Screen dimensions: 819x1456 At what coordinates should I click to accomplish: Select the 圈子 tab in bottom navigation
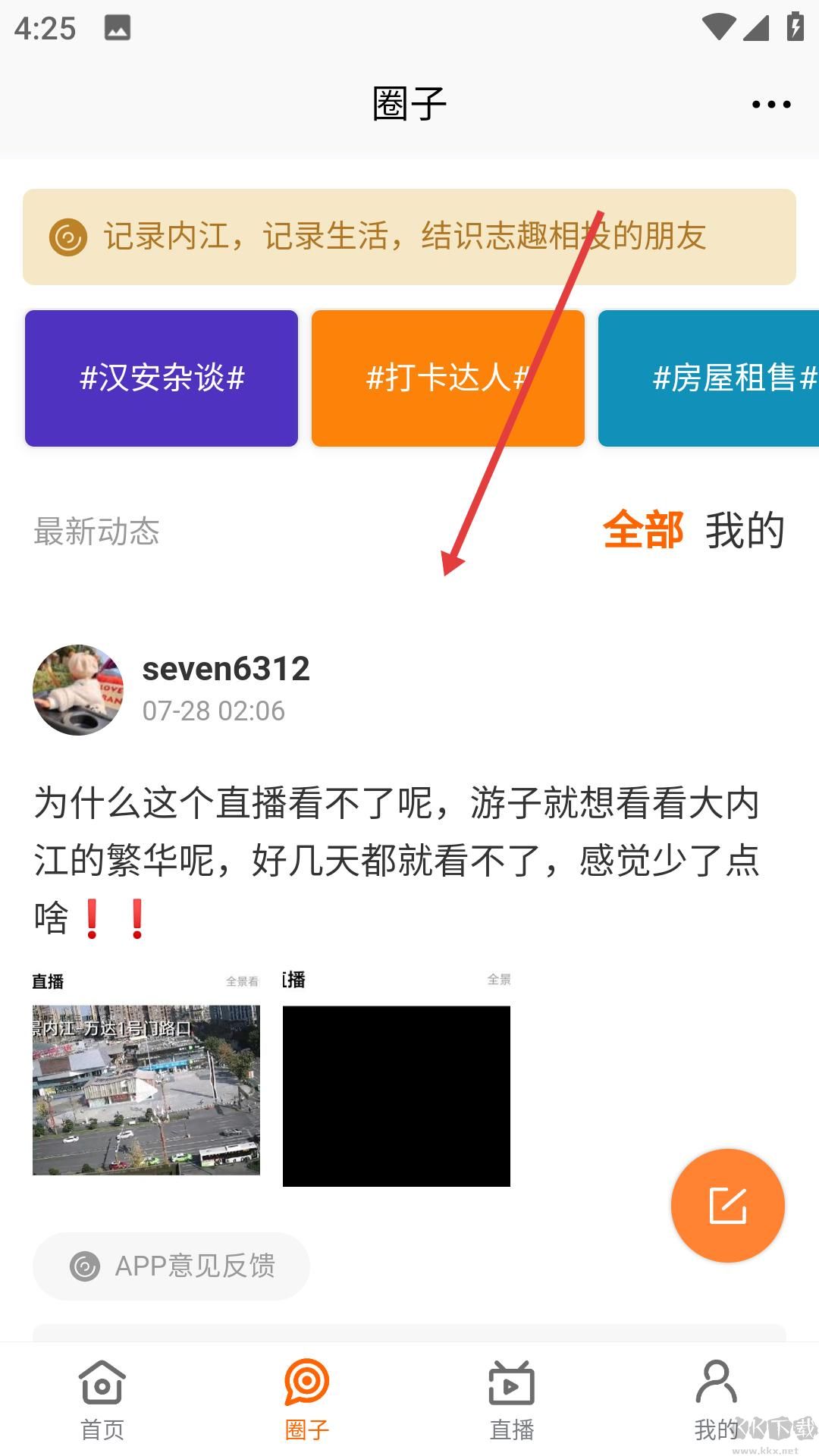[x=307, y=1400]
